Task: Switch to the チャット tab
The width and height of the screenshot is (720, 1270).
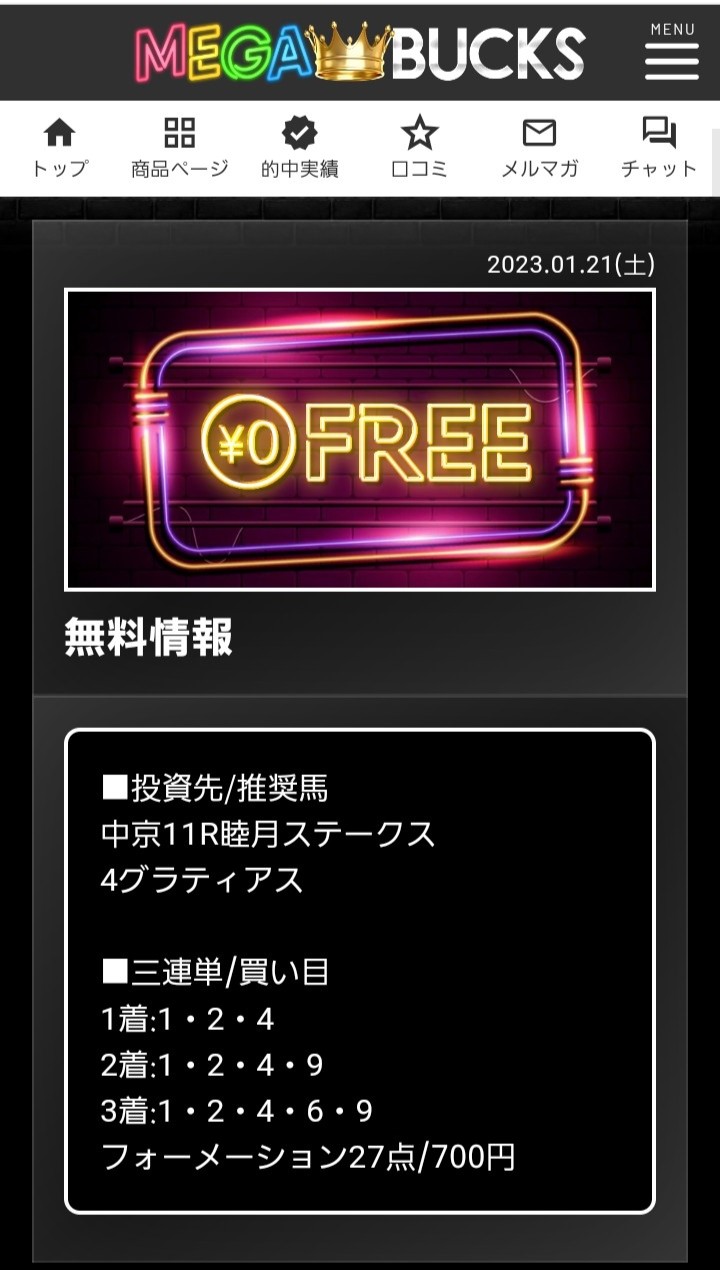Action: click(658, 148)
